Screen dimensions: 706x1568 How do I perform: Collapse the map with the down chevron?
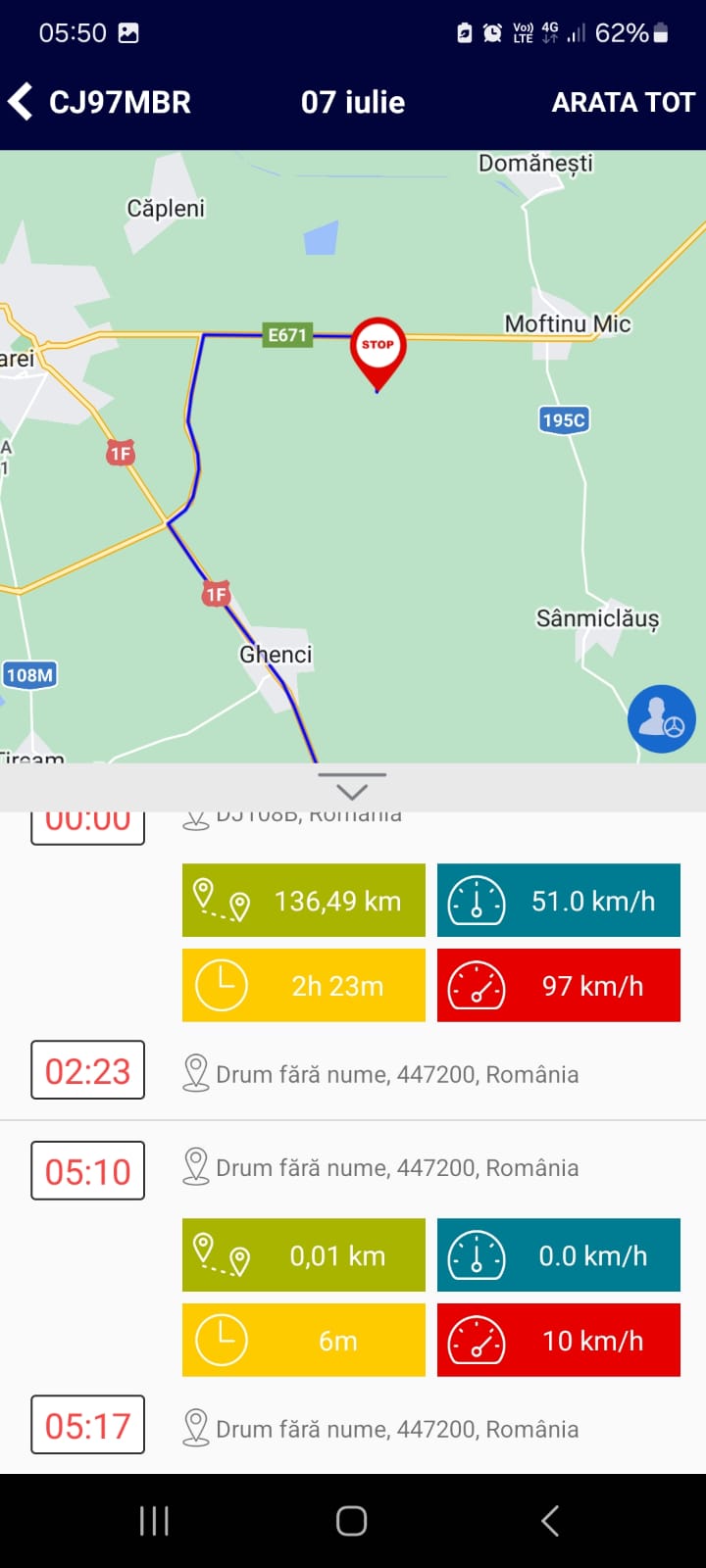352,787
